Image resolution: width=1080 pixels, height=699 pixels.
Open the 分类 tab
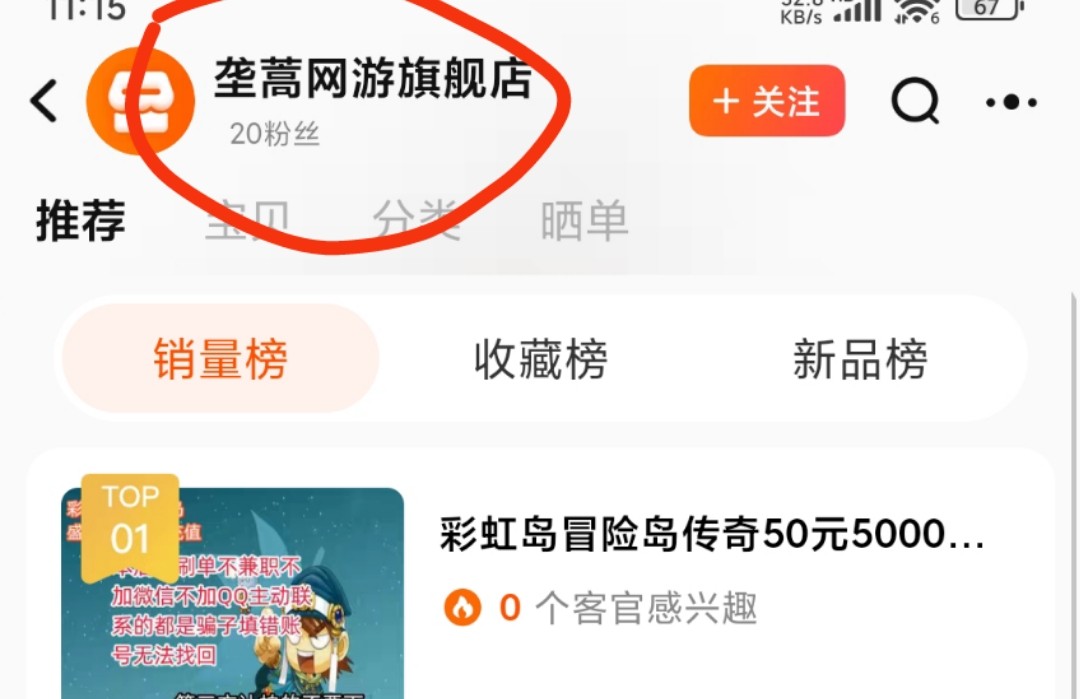point(416,221)
